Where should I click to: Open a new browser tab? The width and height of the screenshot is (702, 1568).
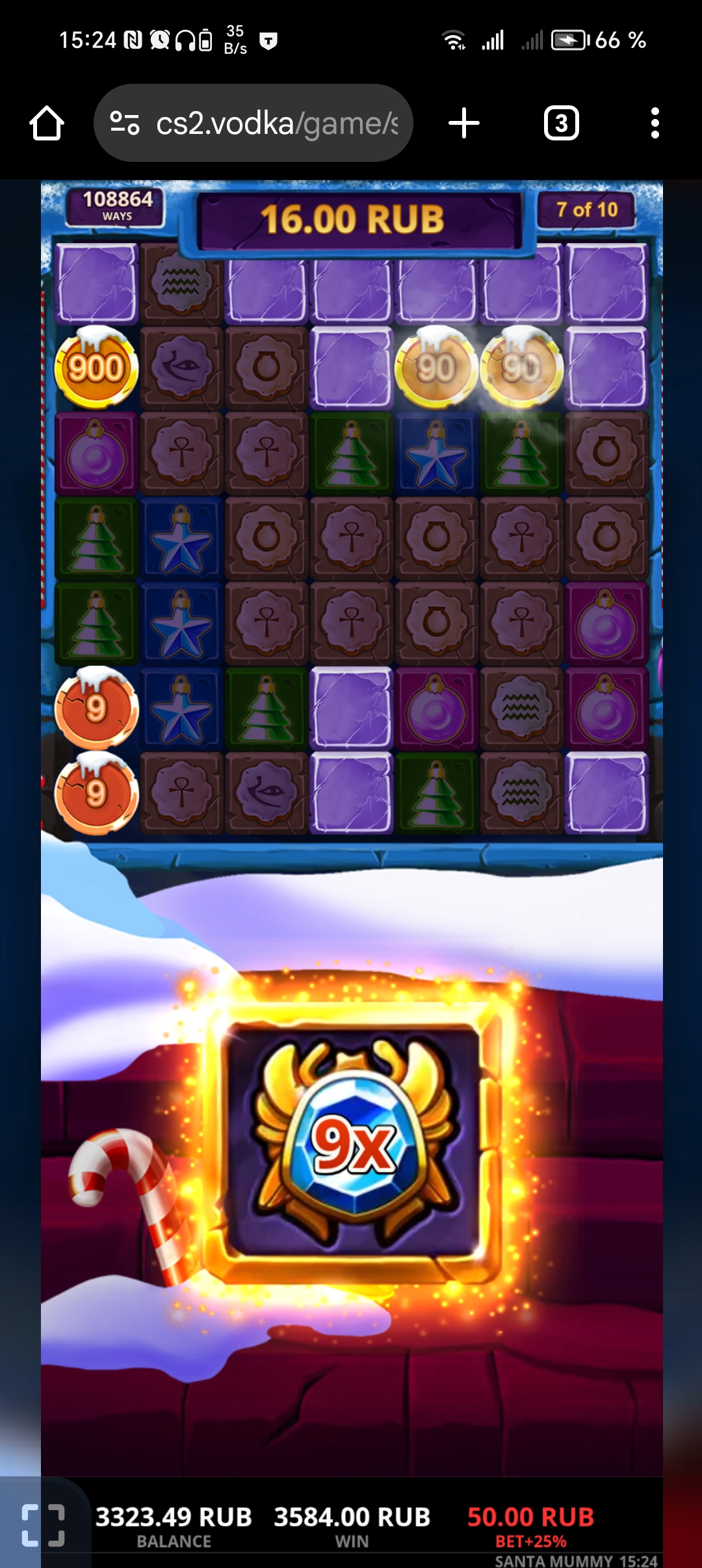pos(464,123)
